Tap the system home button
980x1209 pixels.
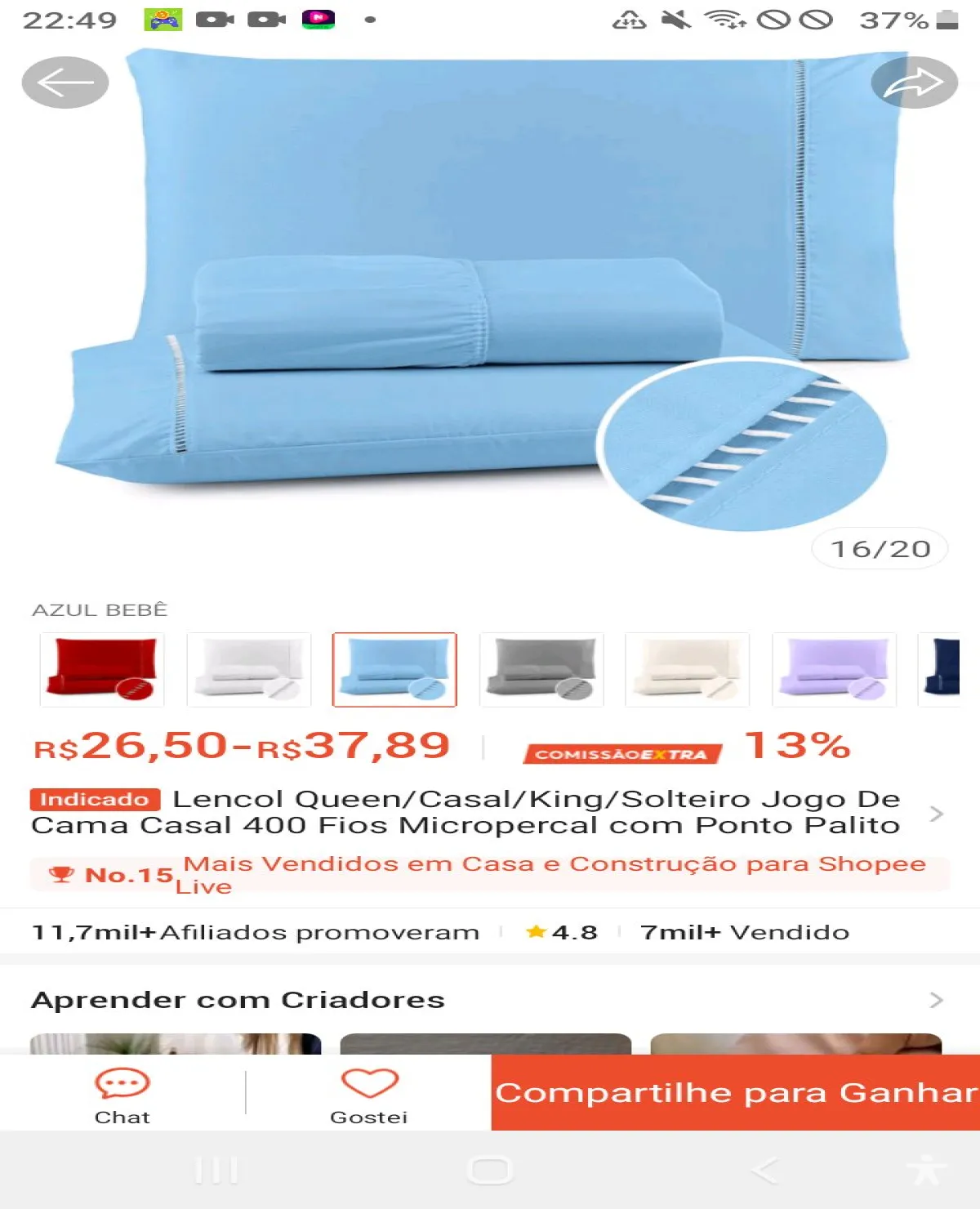[x=490, y=1170]
